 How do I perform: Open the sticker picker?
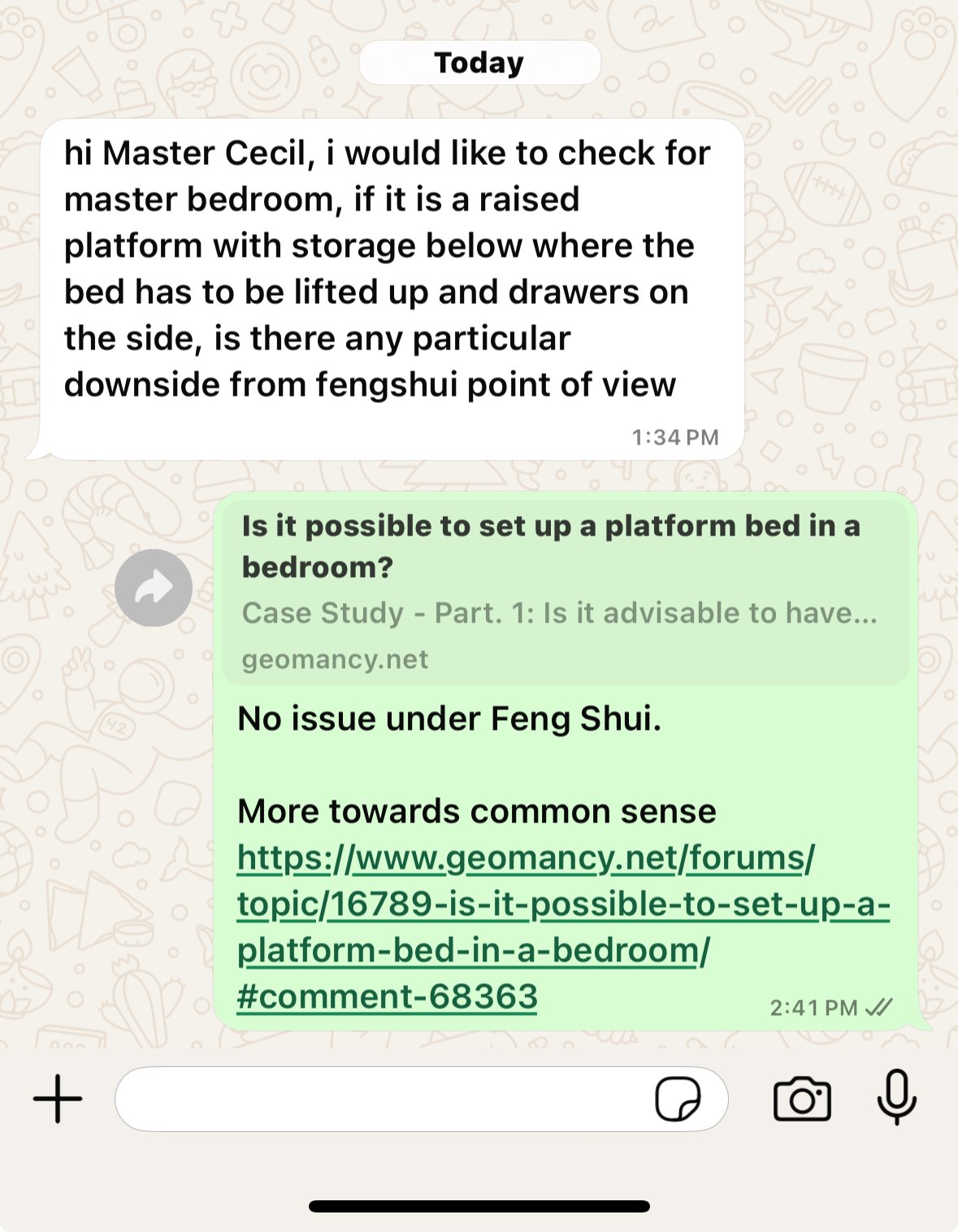pos(678,1099)
